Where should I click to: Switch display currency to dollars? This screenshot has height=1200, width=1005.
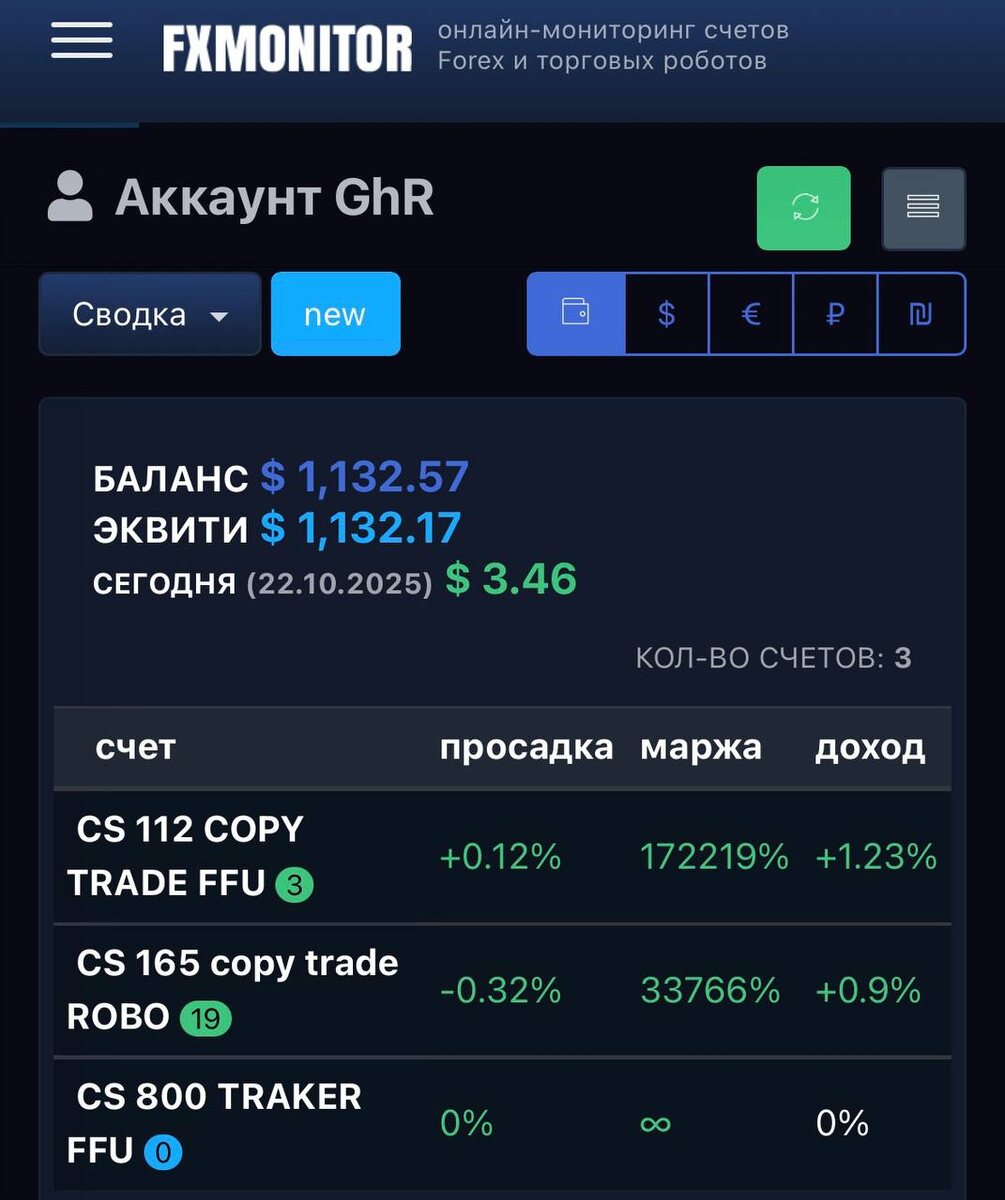[x=667, y=314]
